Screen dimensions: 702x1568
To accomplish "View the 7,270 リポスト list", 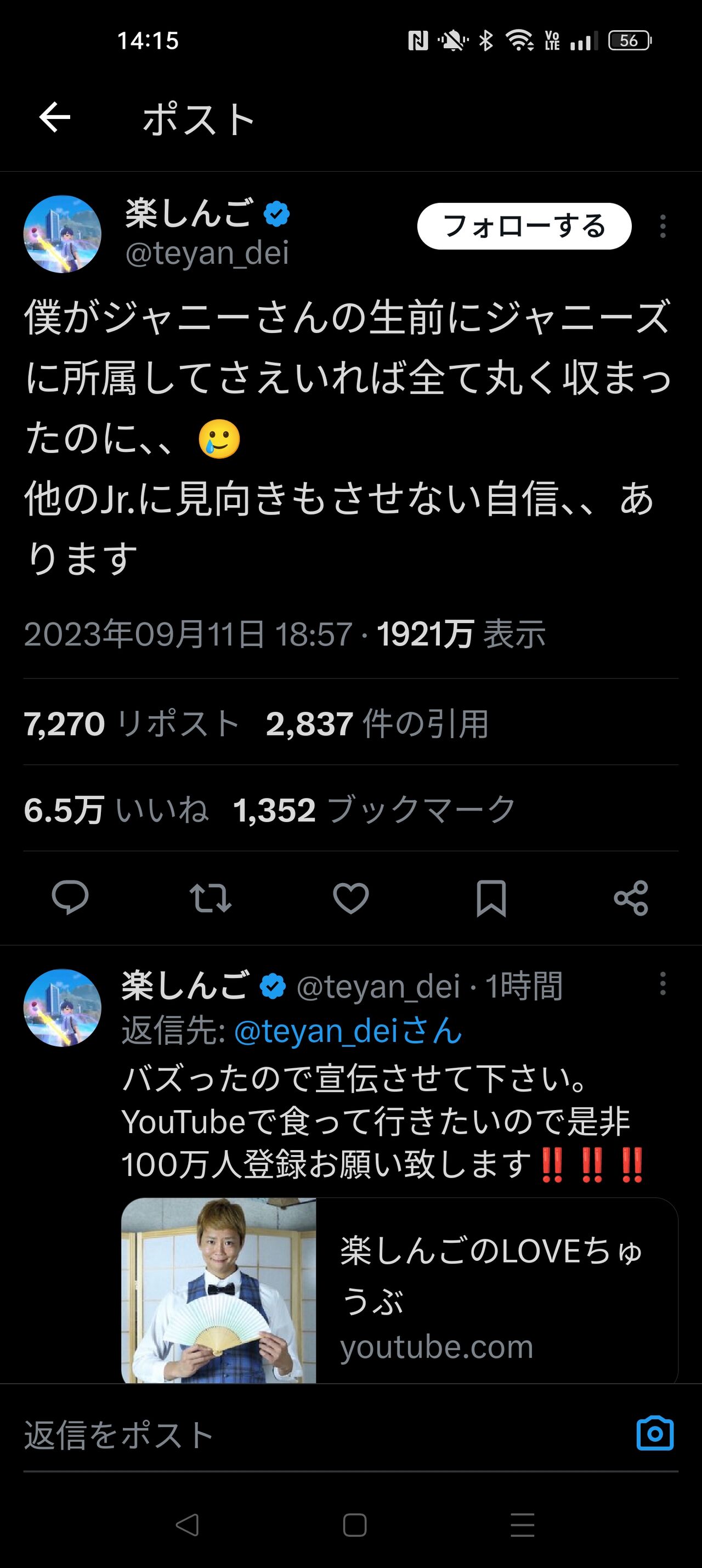I will (132, 723).
